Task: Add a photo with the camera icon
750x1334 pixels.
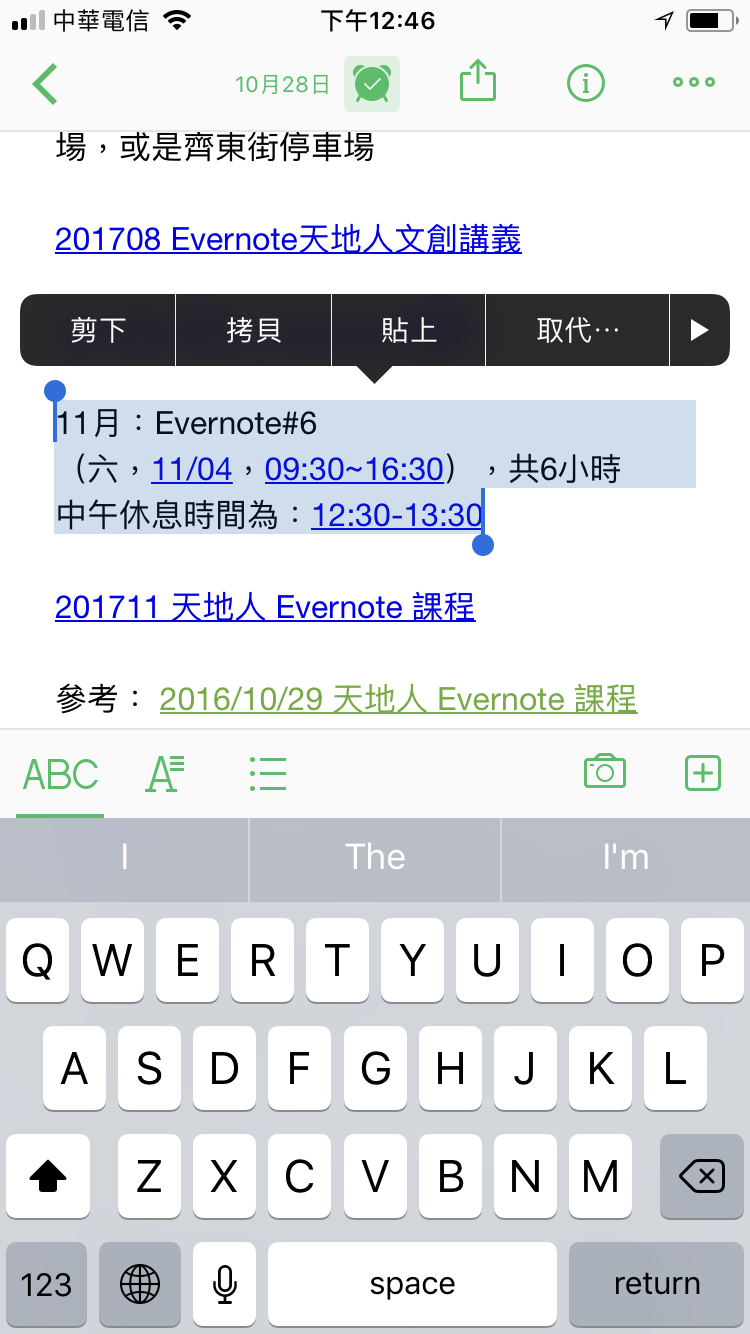Action: pyautogui.click(x=605, y=772)
